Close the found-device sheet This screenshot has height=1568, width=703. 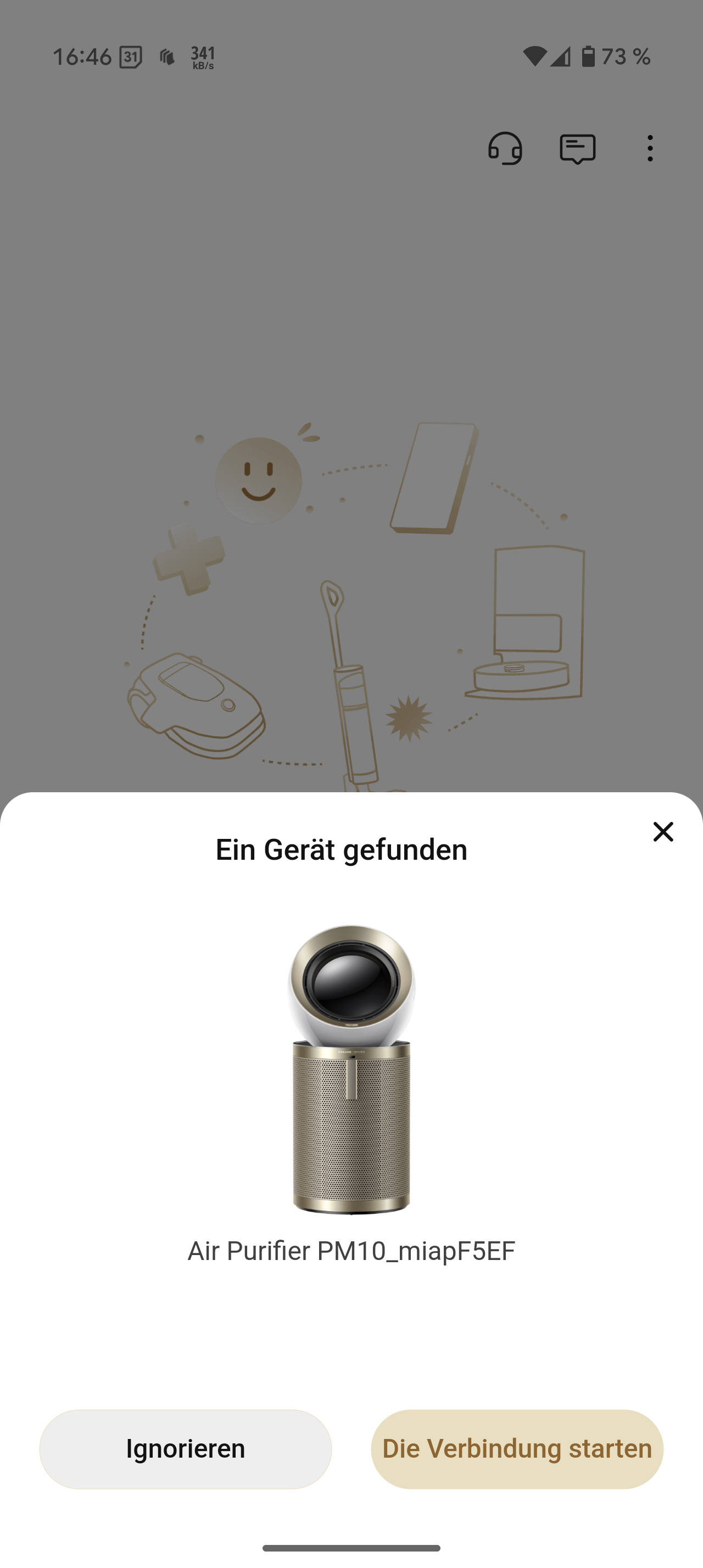click(663, 831)
